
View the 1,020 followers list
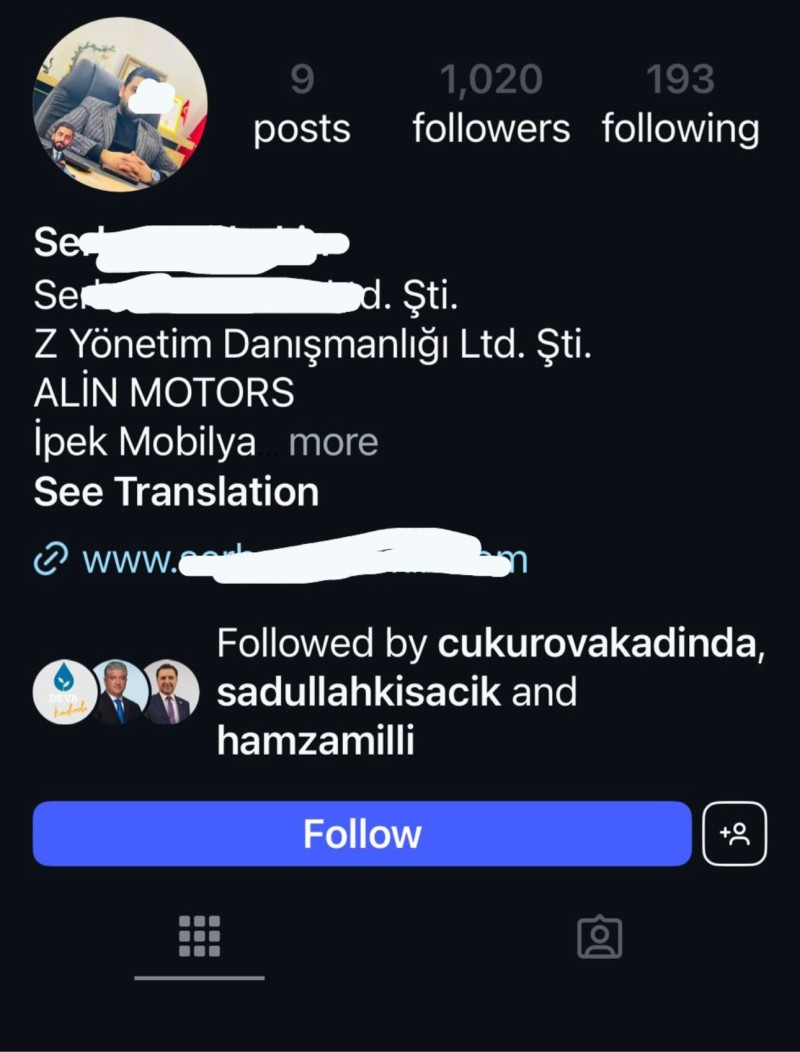[x=491, y=105]
